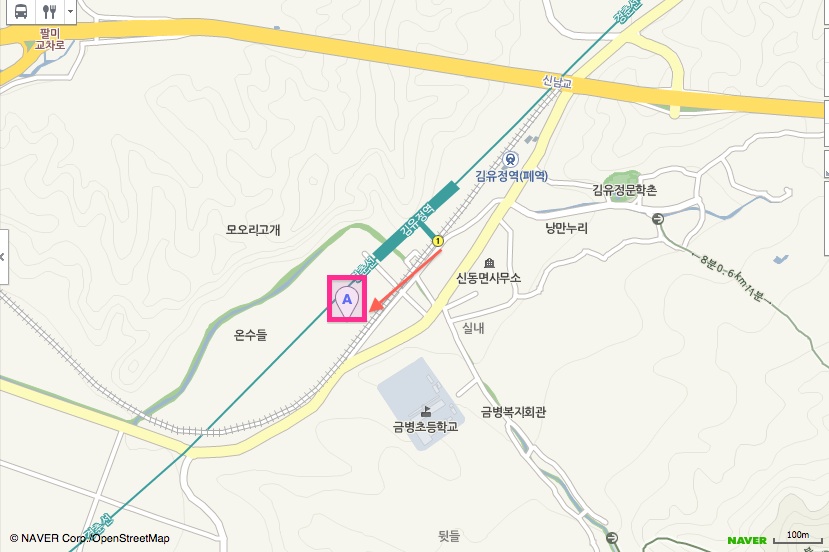
Task: Expand the category dropdown arrow
Action: point(70,11)
